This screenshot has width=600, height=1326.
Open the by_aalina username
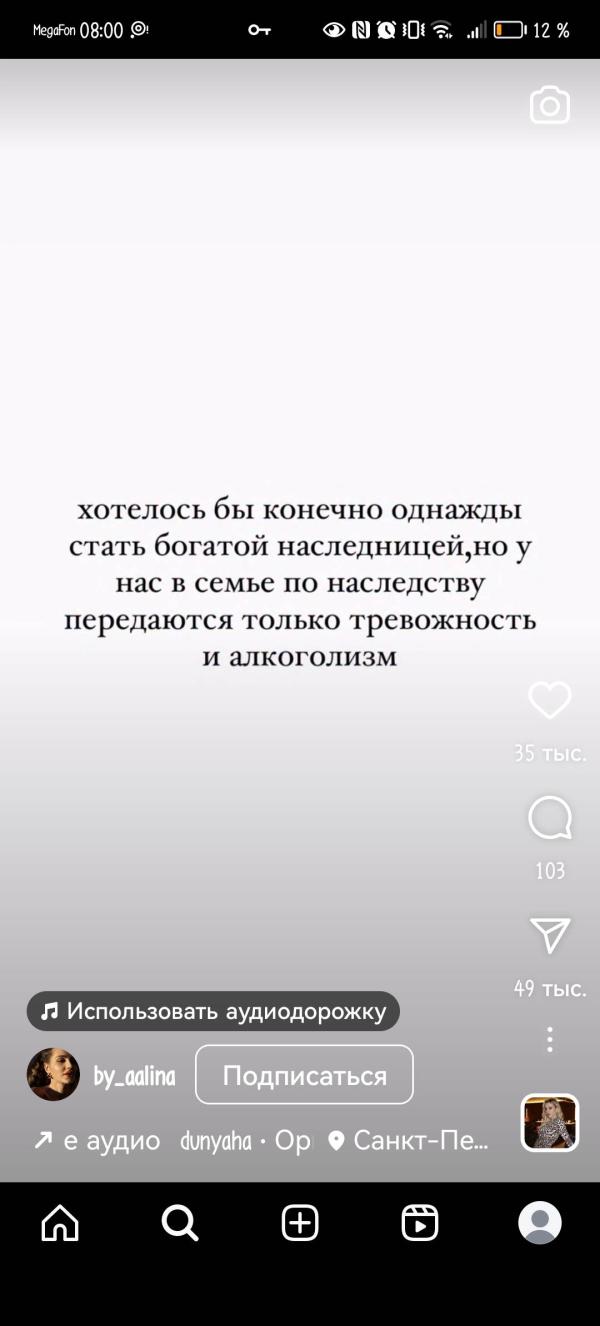(134, 1076)
